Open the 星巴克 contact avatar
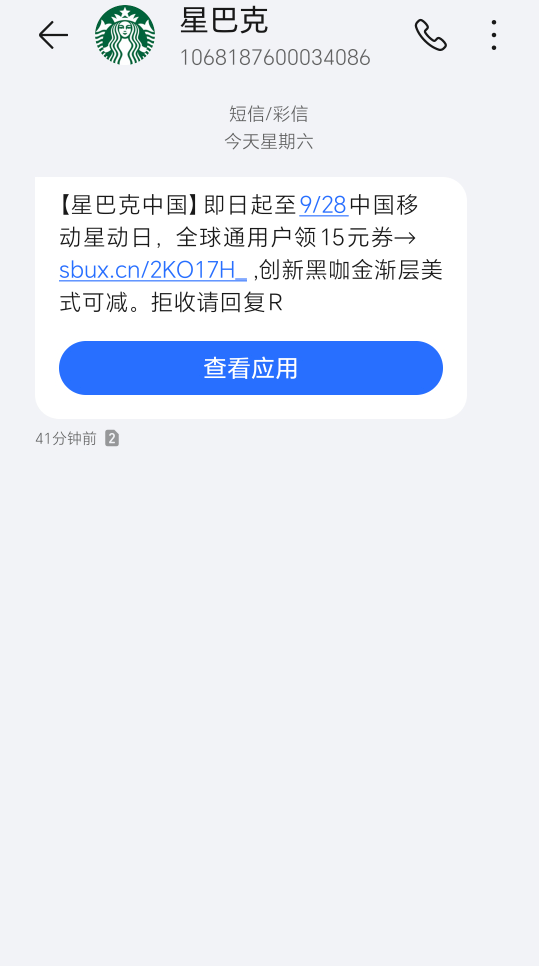This screenshot has width=540, height=966. (x=125, y=35)
